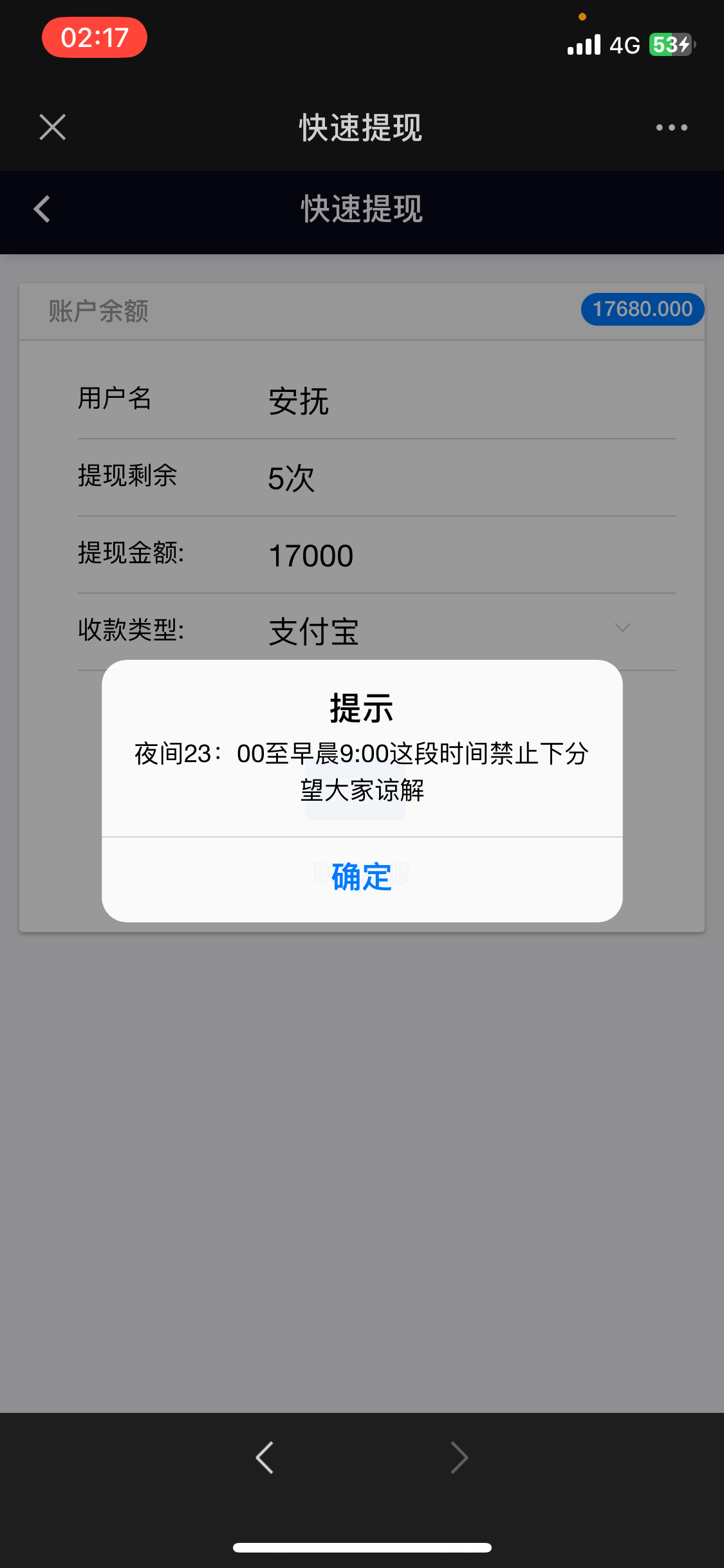Open the three-dot overflow menu
This screenshot has height=1568, width=724.
pos(671,127)
